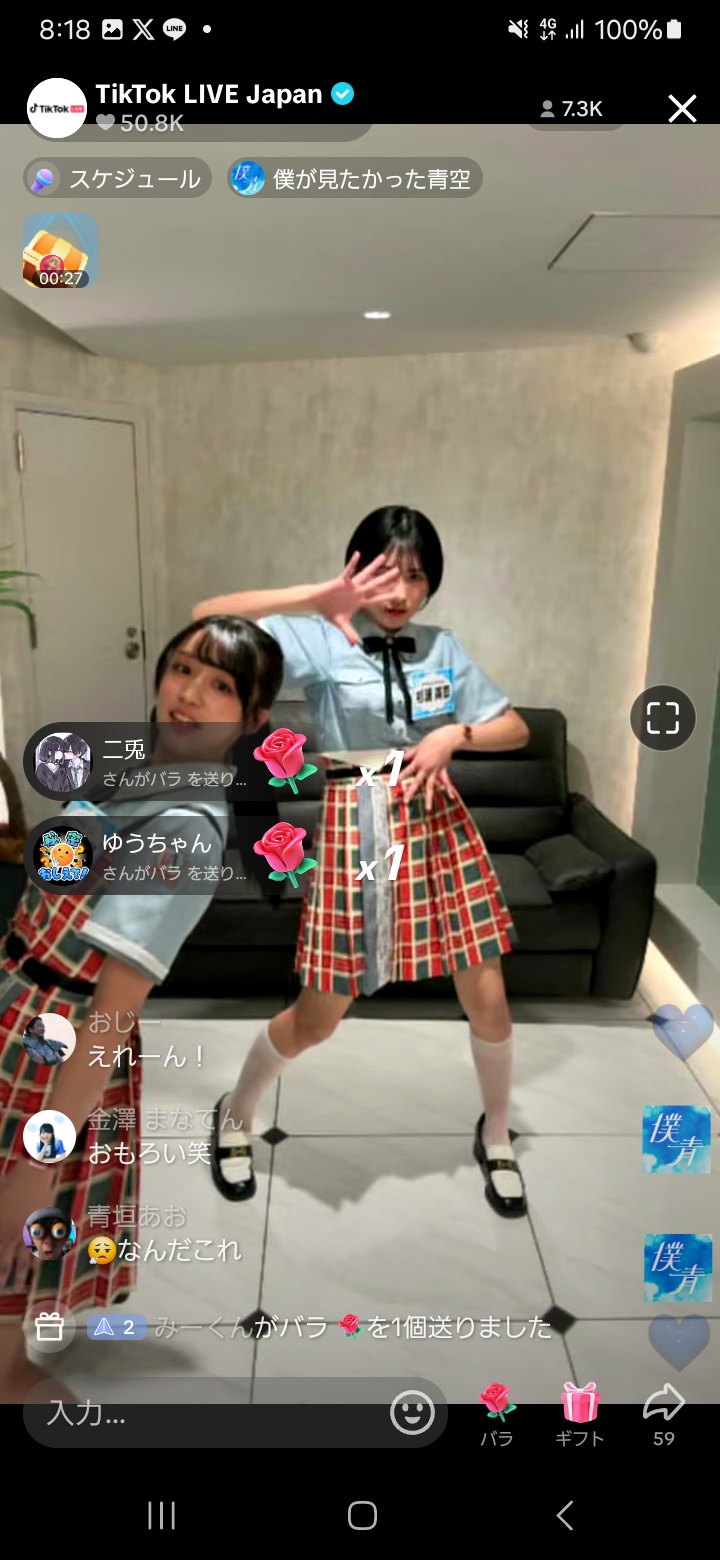Open the ギフト gift panel

(x=580, y=1414)
